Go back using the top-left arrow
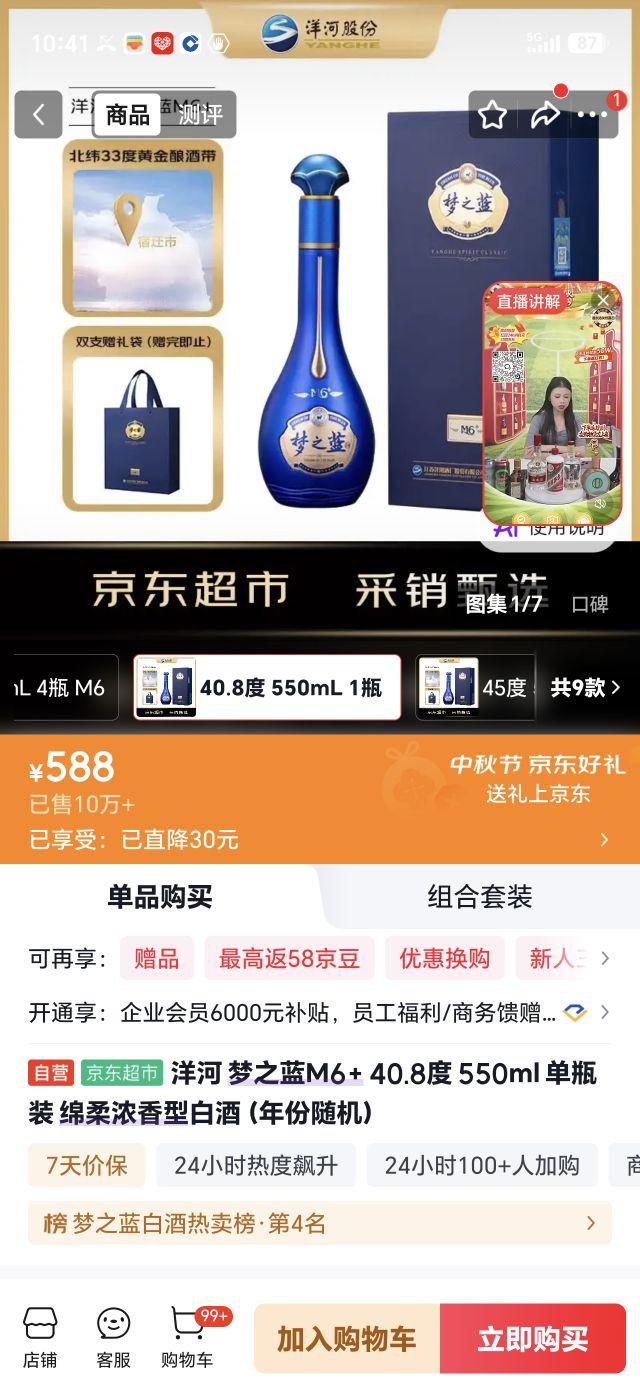Viewport: 640px width, 1400px height. click(38, 115)
